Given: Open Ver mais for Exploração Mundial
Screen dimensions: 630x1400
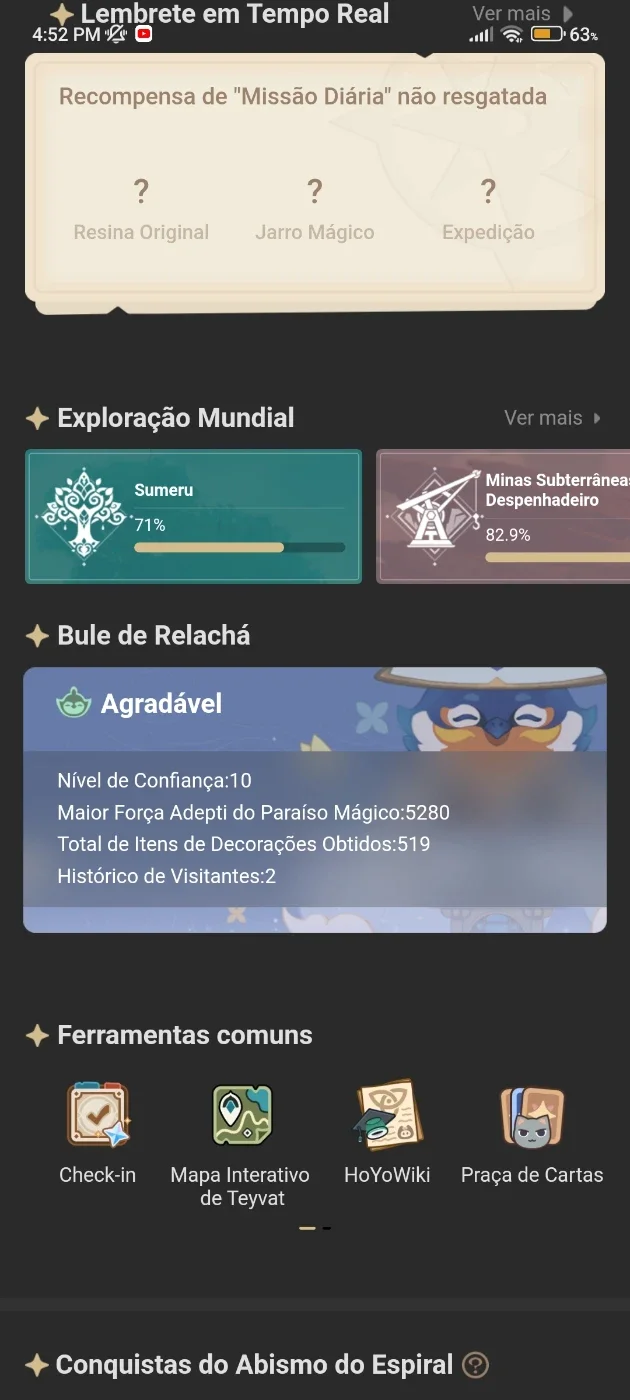Looking at the screenshot, I should click(553, 418).
